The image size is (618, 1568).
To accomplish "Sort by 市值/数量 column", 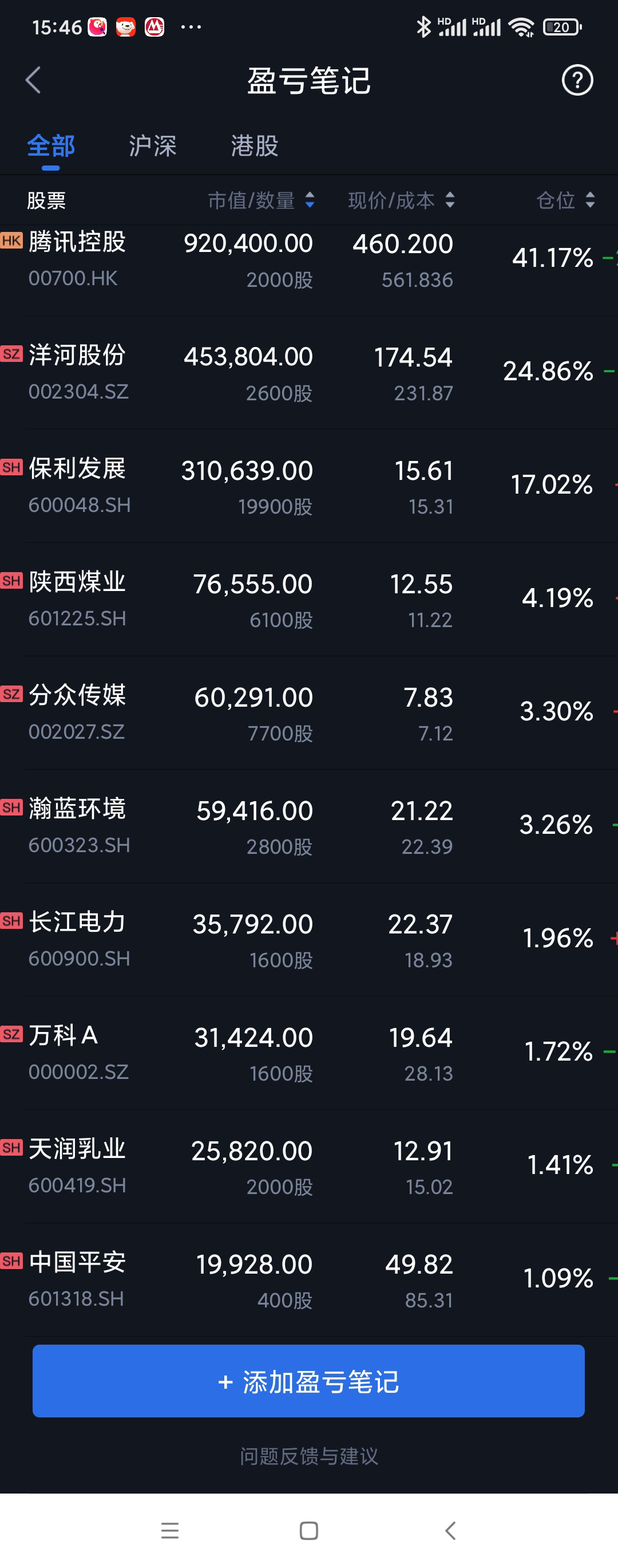I will tap(261, 200).
